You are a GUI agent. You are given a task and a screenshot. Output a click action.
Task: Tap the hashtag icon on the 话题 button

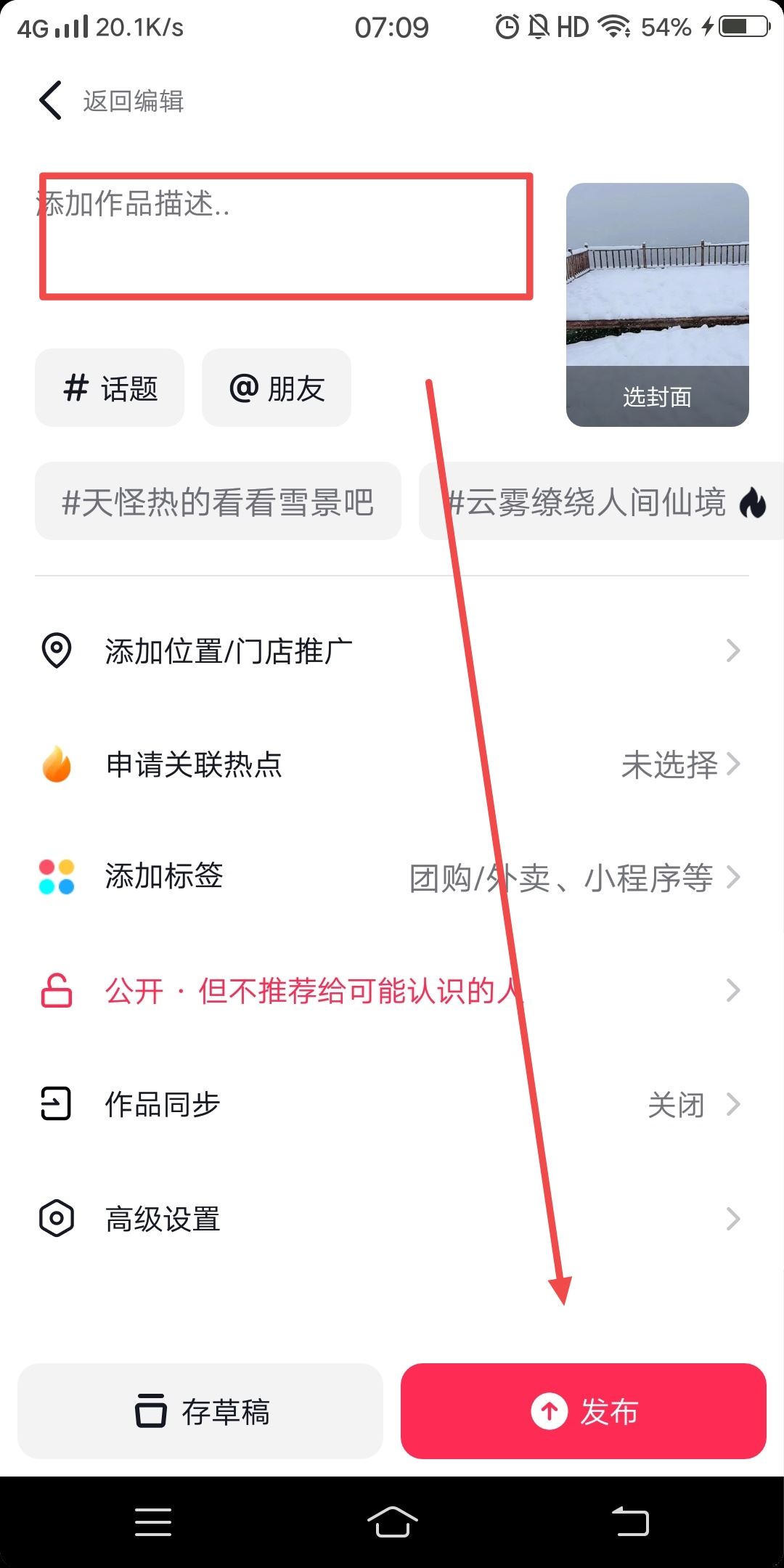pyautogui.click(x=77, y=387)
